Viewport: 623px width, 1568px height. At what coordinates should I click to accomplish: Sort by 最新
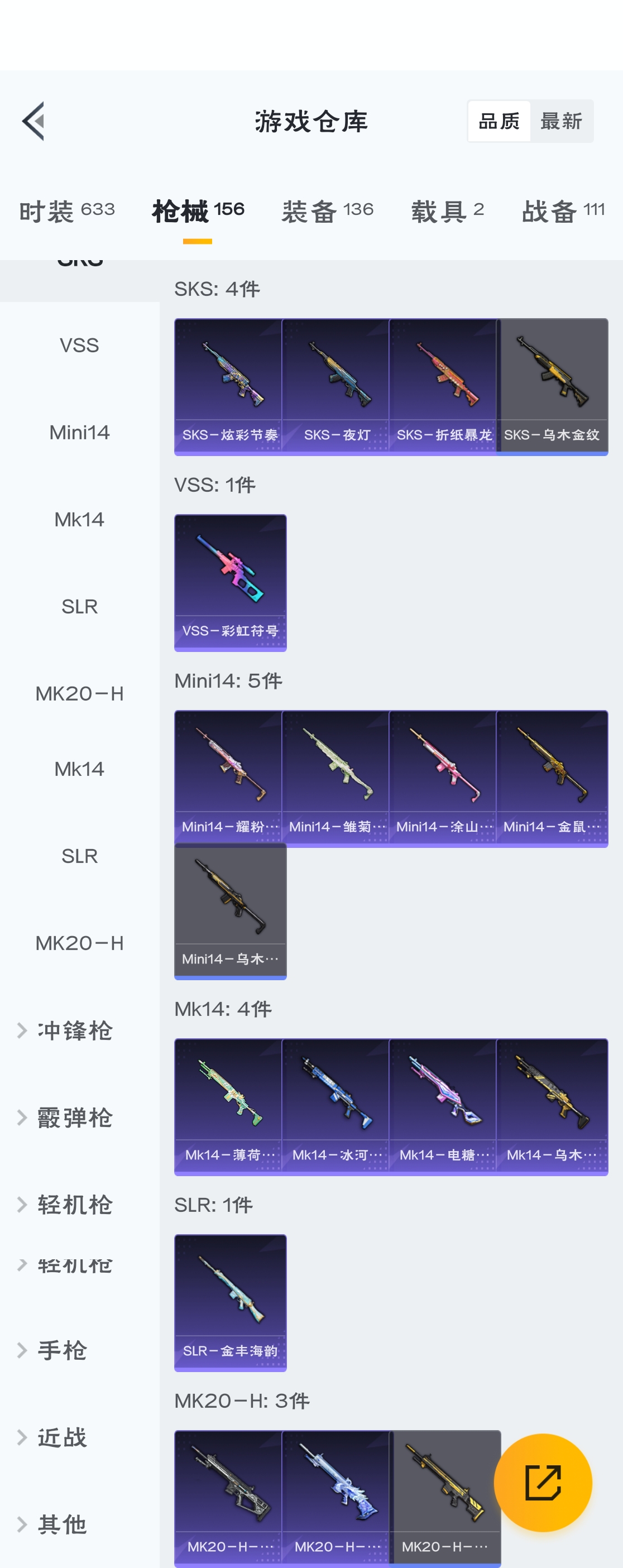[561, 121]
